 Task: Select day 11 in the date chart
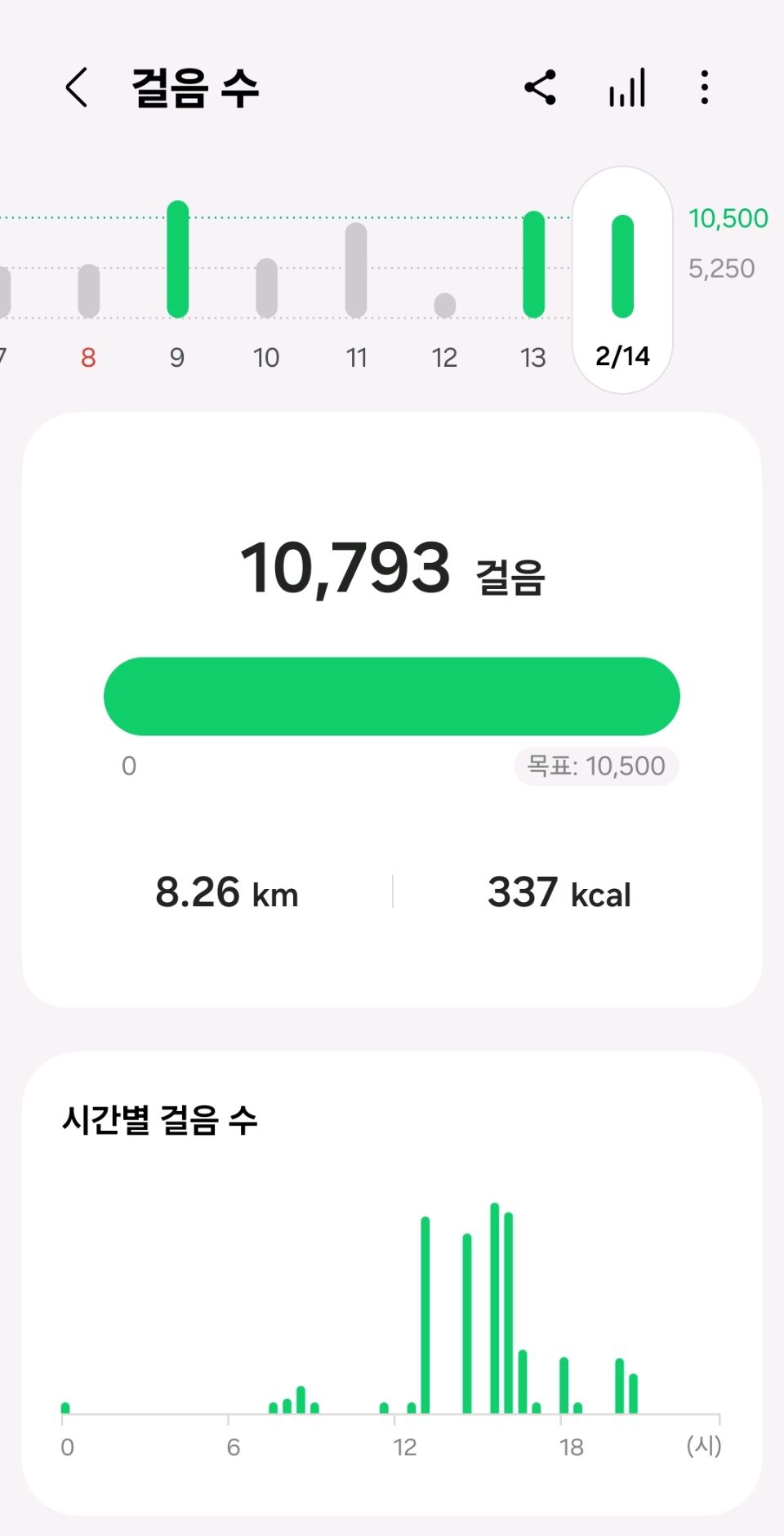pyautogui.click(x=356, y=286)
